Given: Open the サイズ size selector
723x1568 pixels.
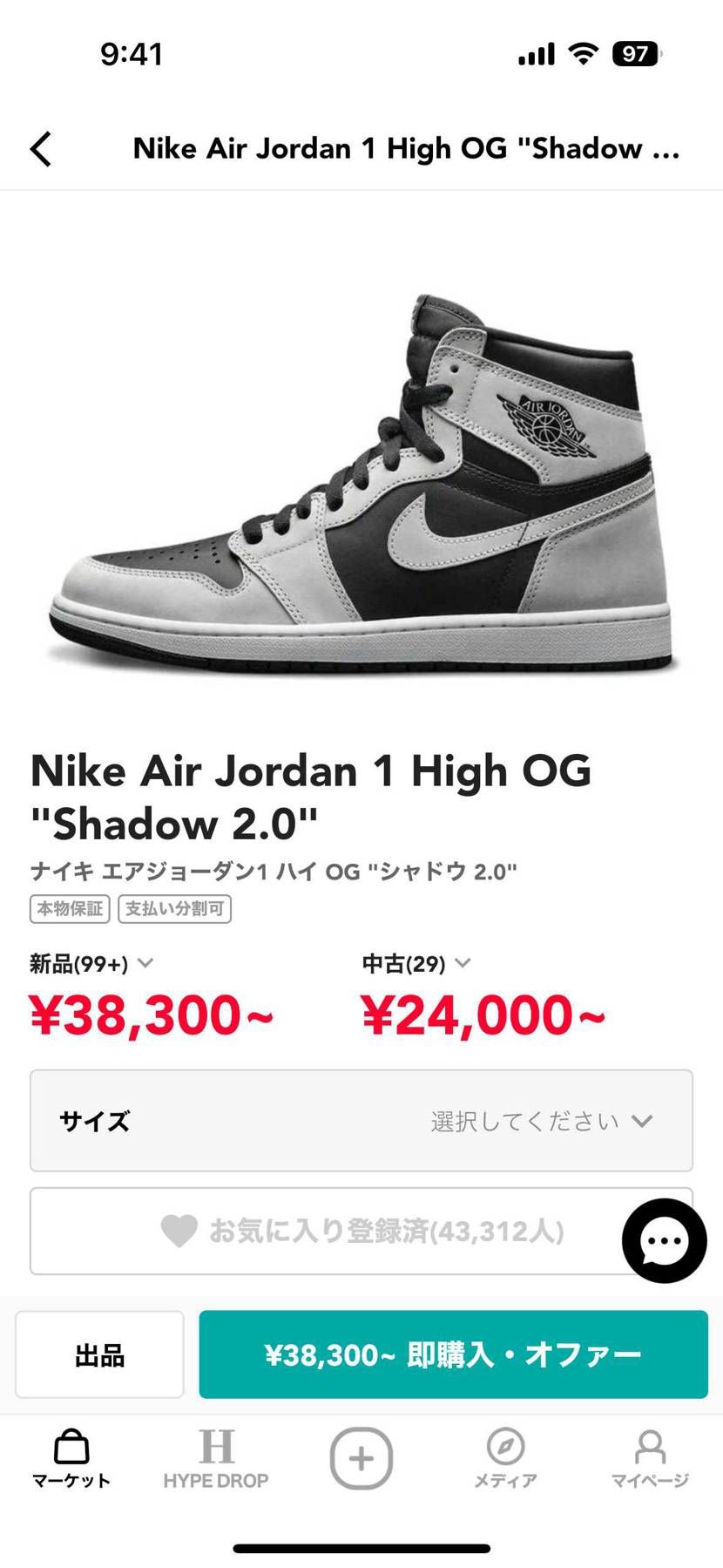Looking at the screenshot, I should click(x=361, y=1121).
